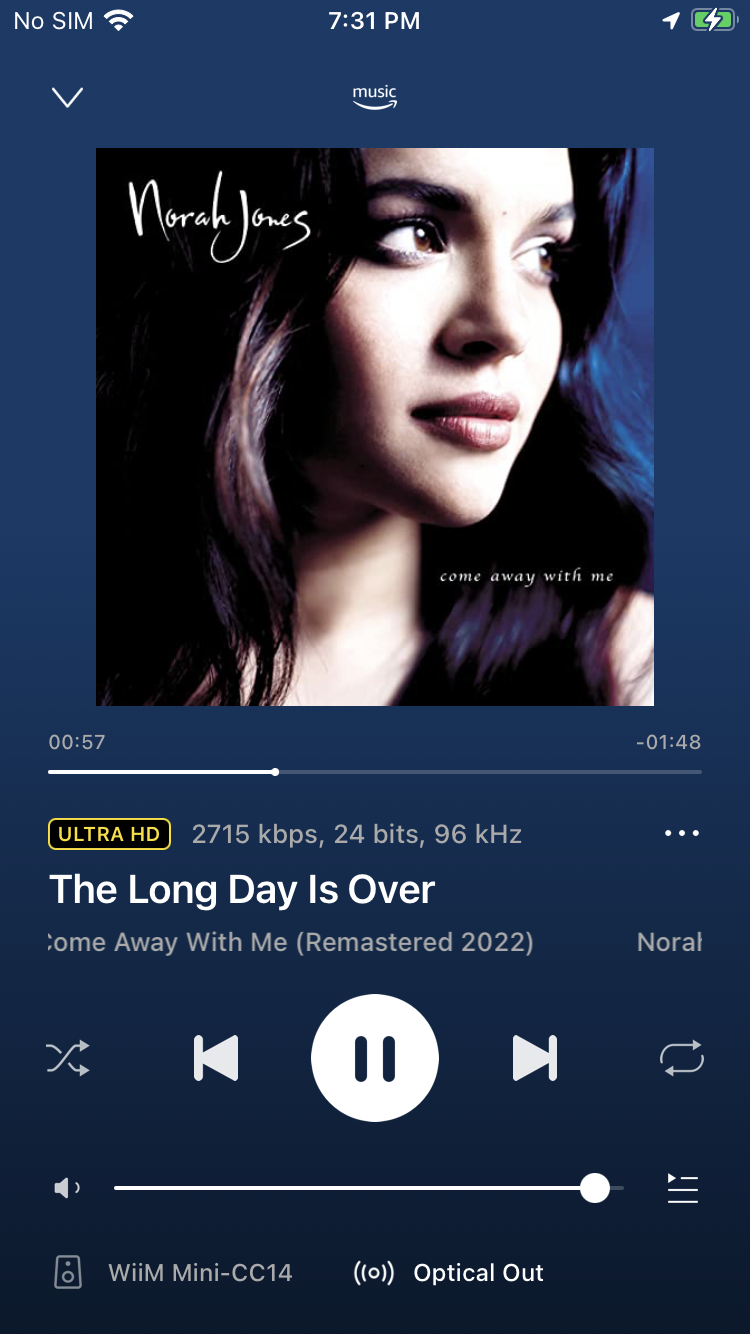Skip back to the previous track
The image size is (750, 1334).
[x=216, y=1058]
